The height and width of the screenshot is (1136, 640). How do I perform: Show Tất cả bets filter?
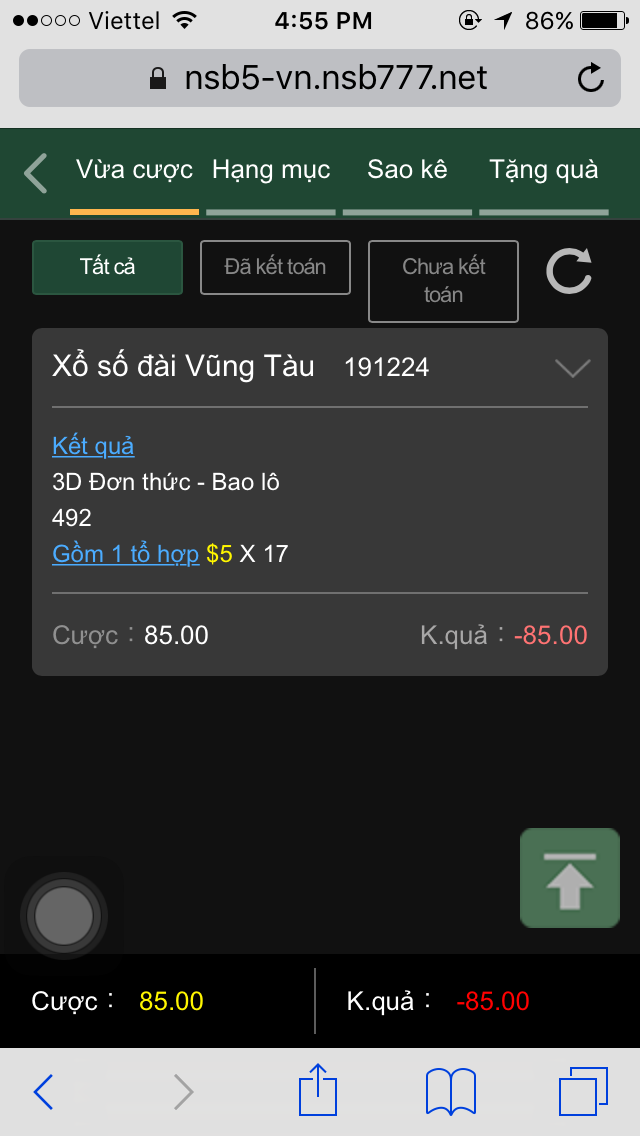click(x=108, y=267)
